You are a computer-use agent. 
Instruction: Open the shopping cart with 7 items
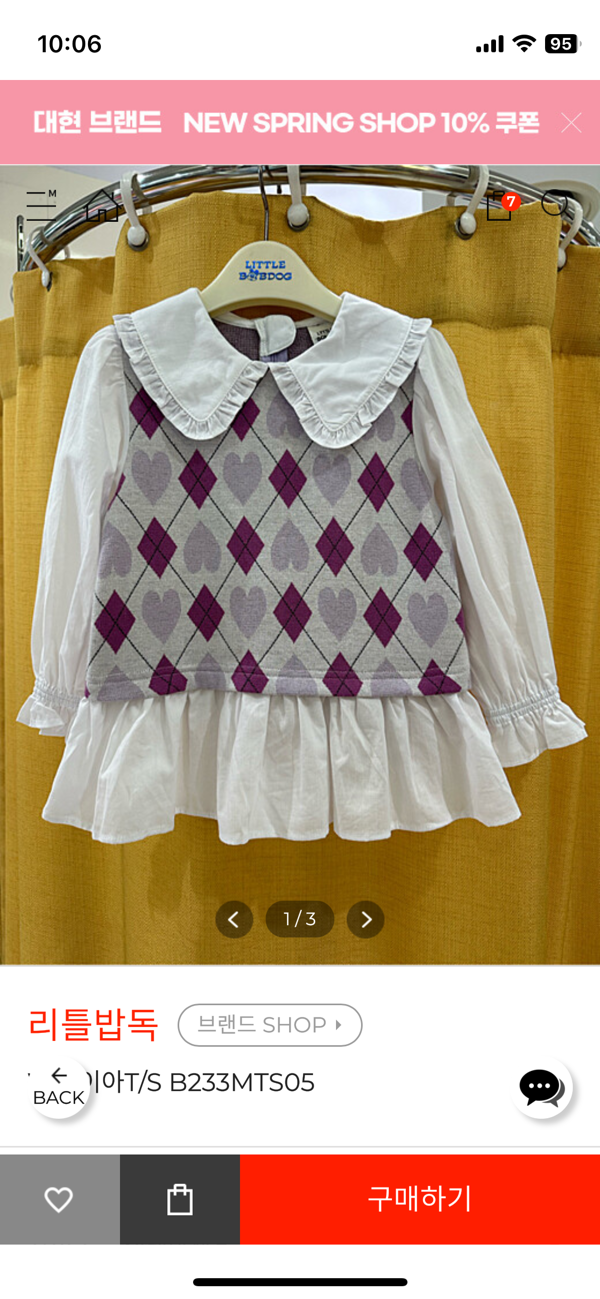click(499, 206)
